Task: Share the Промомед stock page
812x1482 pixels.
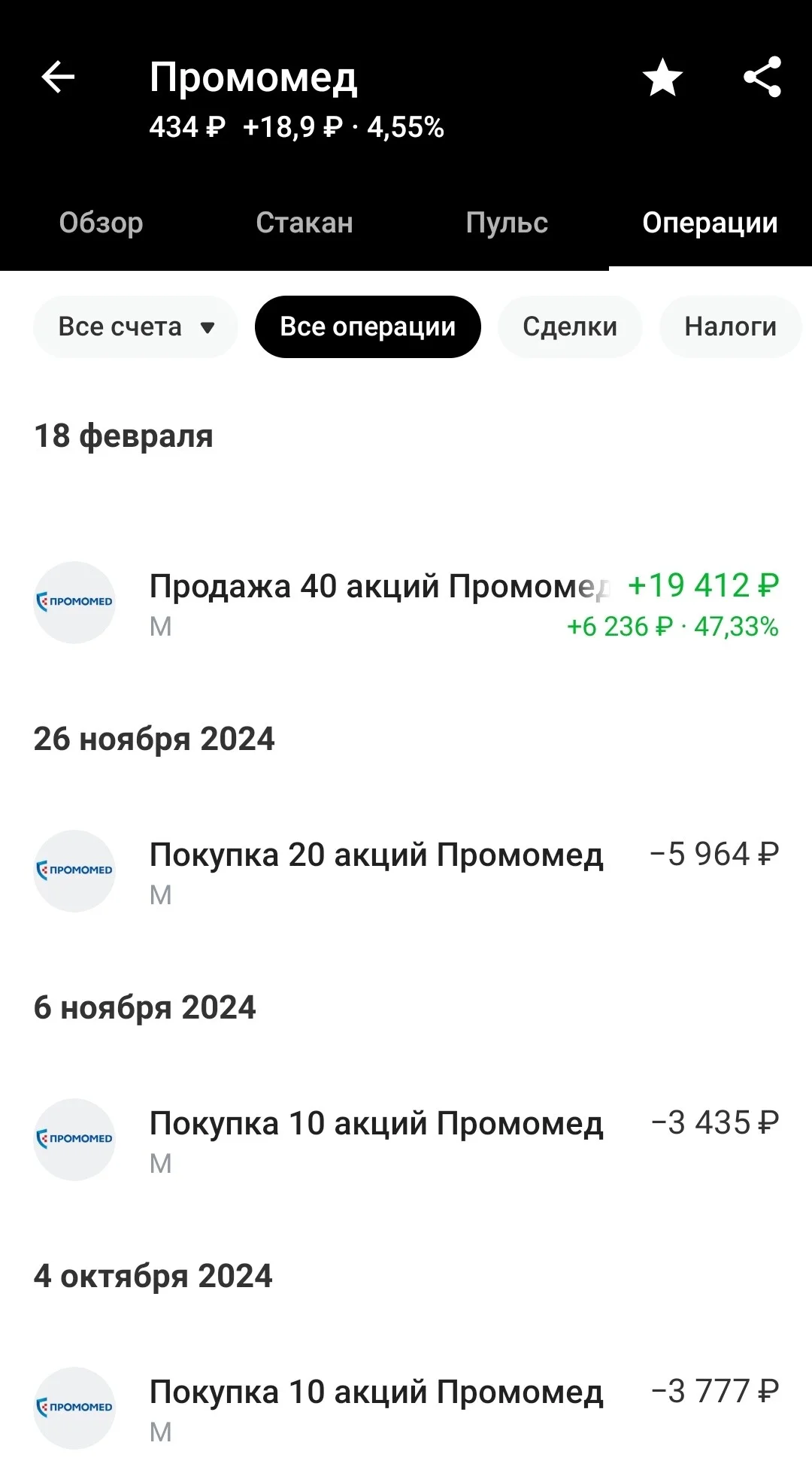Action: click(762, 77)
